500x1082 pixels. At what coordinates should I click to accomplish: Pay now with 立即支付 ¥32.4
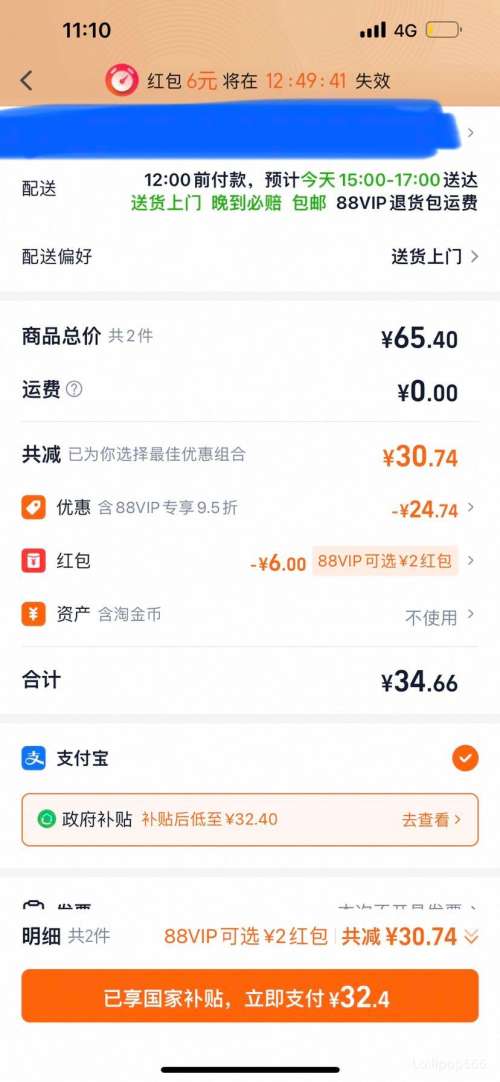point(250,996)
